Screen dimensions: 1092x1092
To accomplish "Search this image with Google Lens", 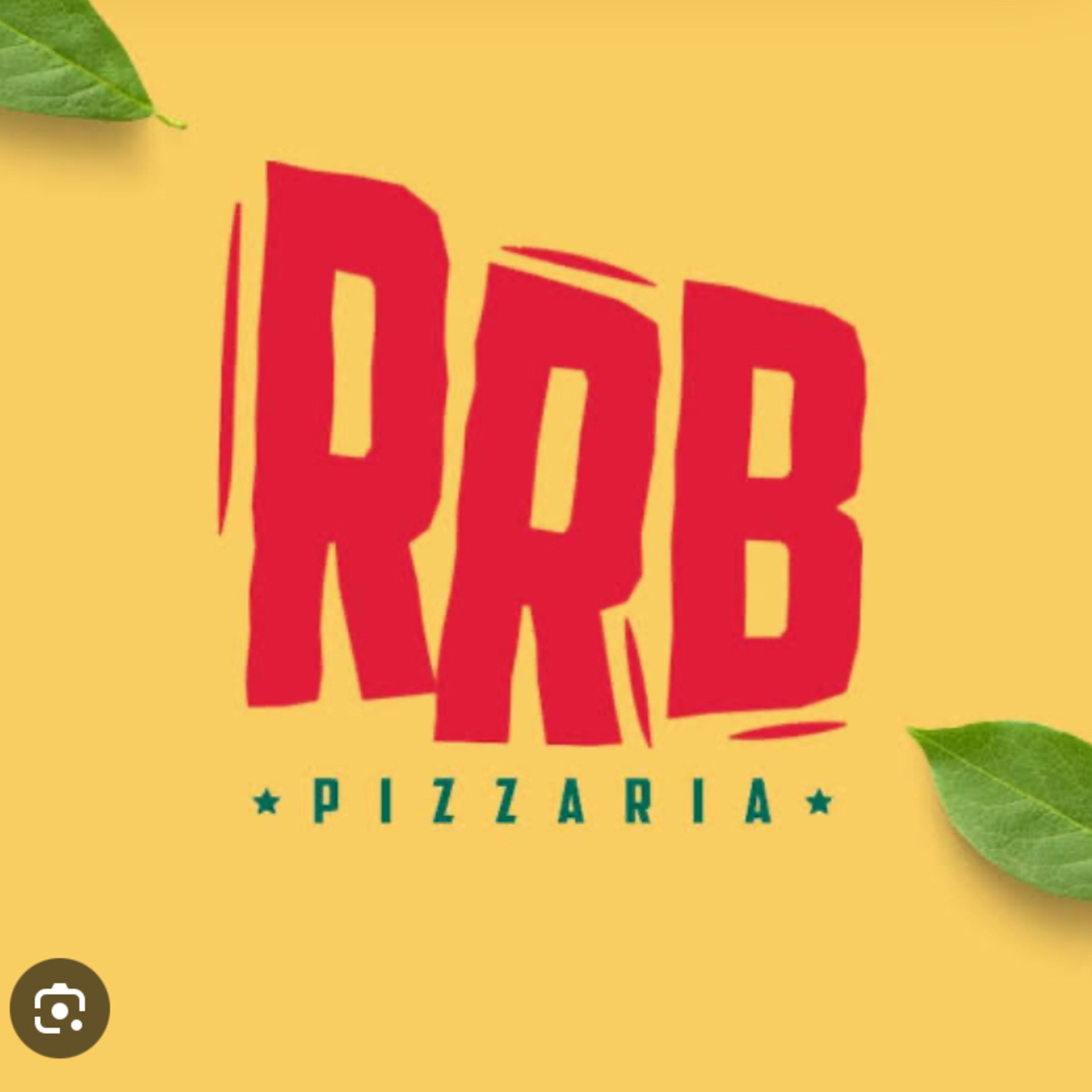I will click(x=60, y=1008).
